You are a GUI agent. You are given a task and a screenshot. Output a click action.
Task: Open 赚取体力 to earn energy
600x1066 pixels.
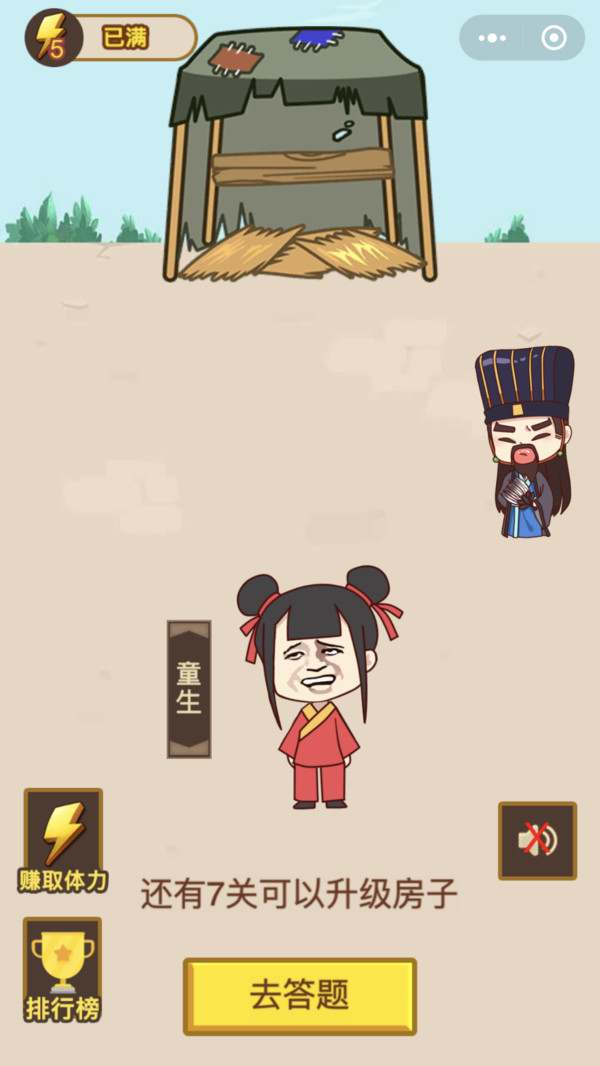[63, 838]
